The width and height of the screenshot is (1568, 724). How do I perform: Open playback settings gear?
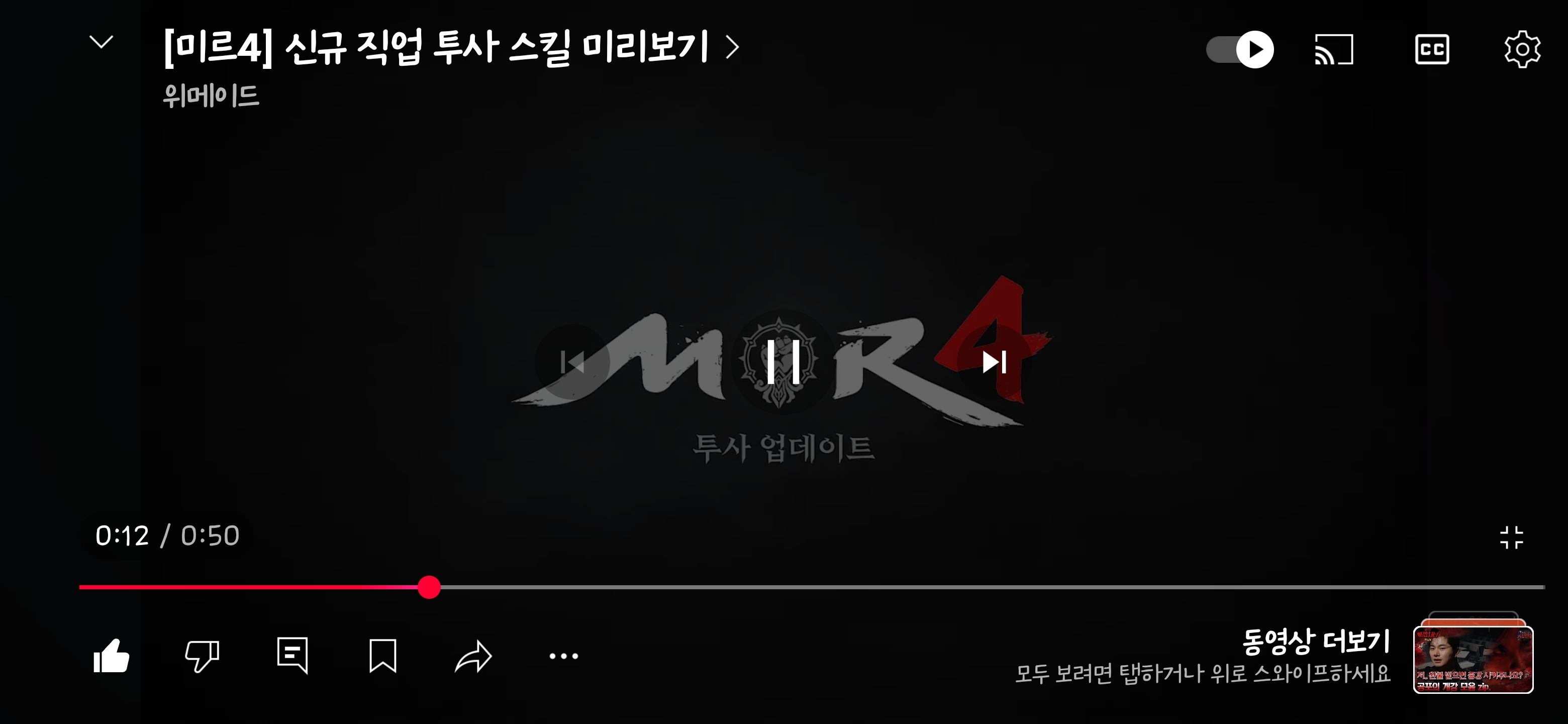coord(1522,49)
